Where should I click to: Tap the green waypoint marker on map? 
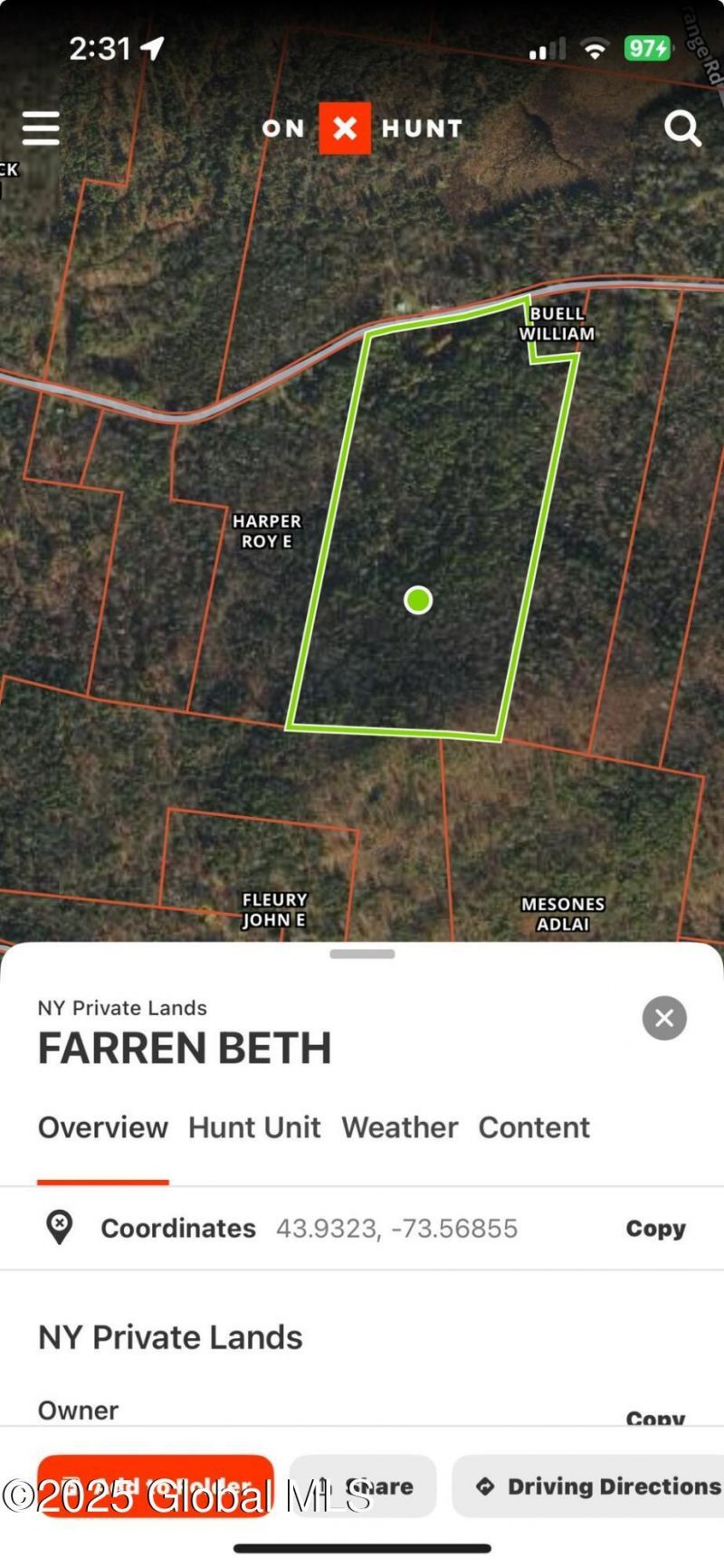coord(418,600)
